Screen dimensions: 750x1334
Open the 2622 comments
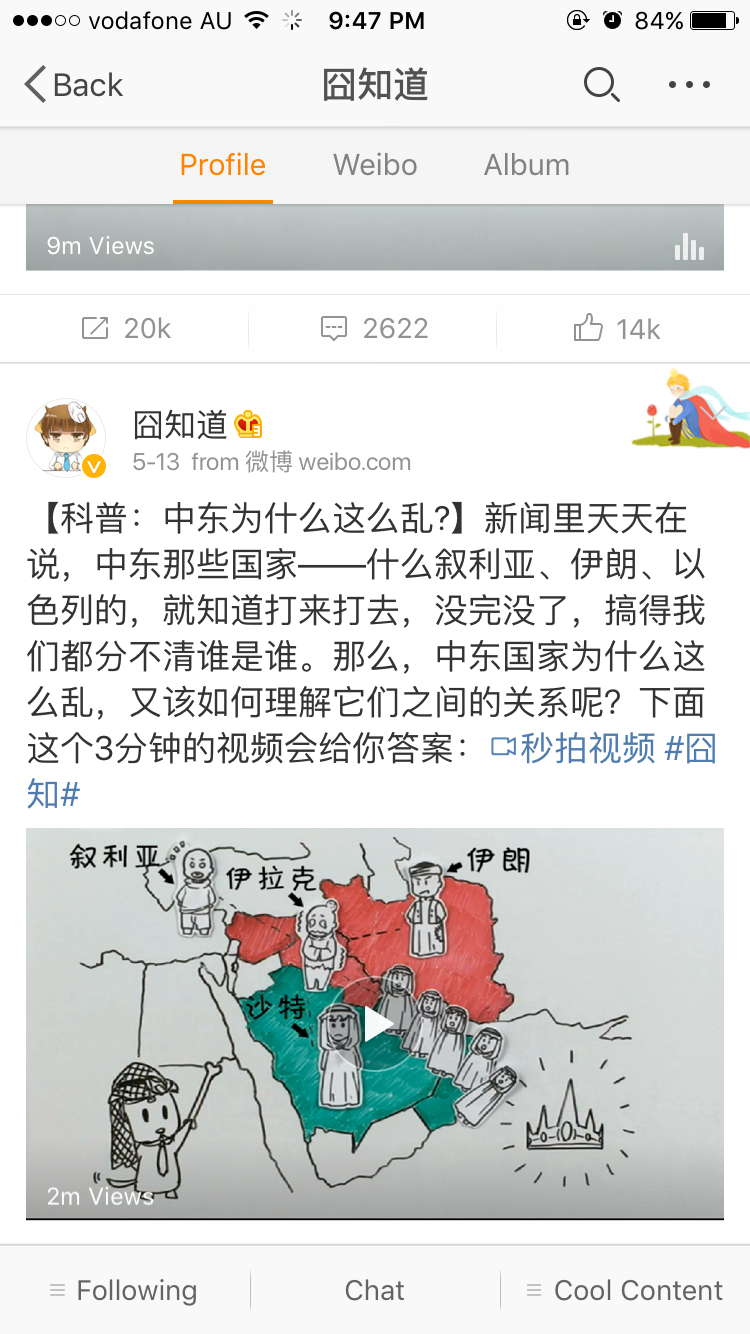[x=374, y=329]
